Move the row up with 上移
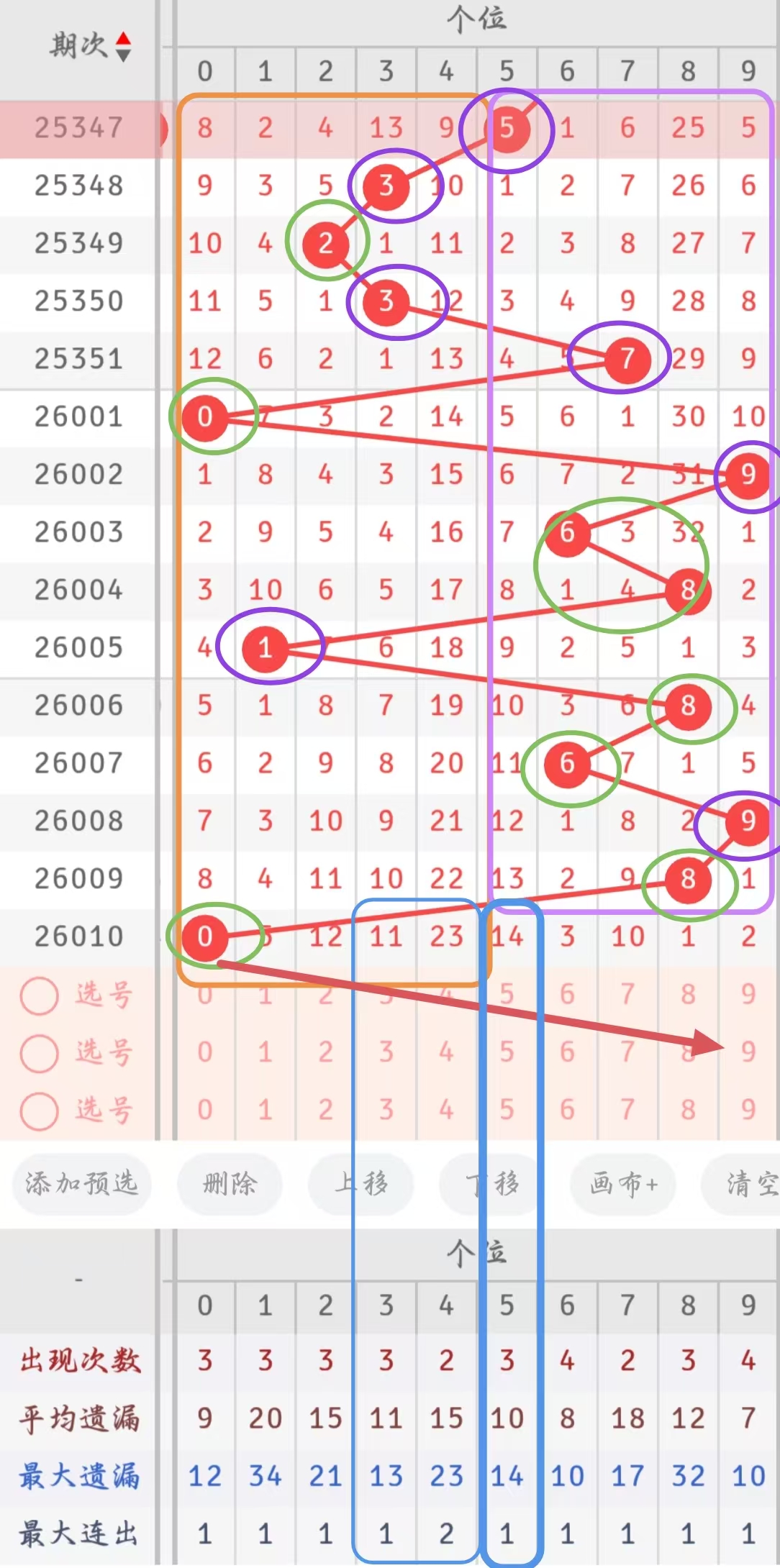 pyautogui.click(x=360, y=1183)
